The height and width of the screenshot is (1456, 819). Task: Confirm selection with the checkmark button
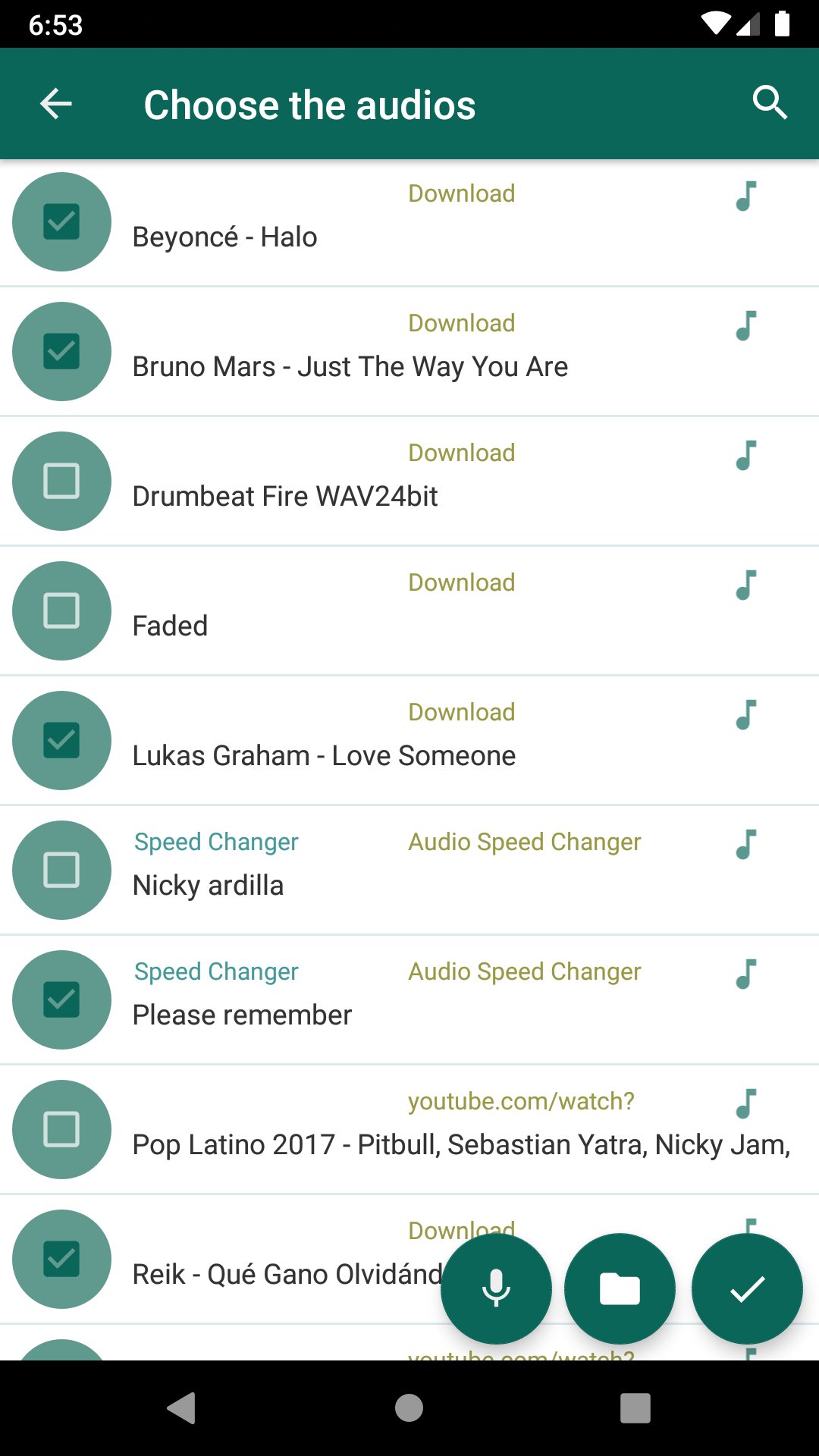(747, 1288)
